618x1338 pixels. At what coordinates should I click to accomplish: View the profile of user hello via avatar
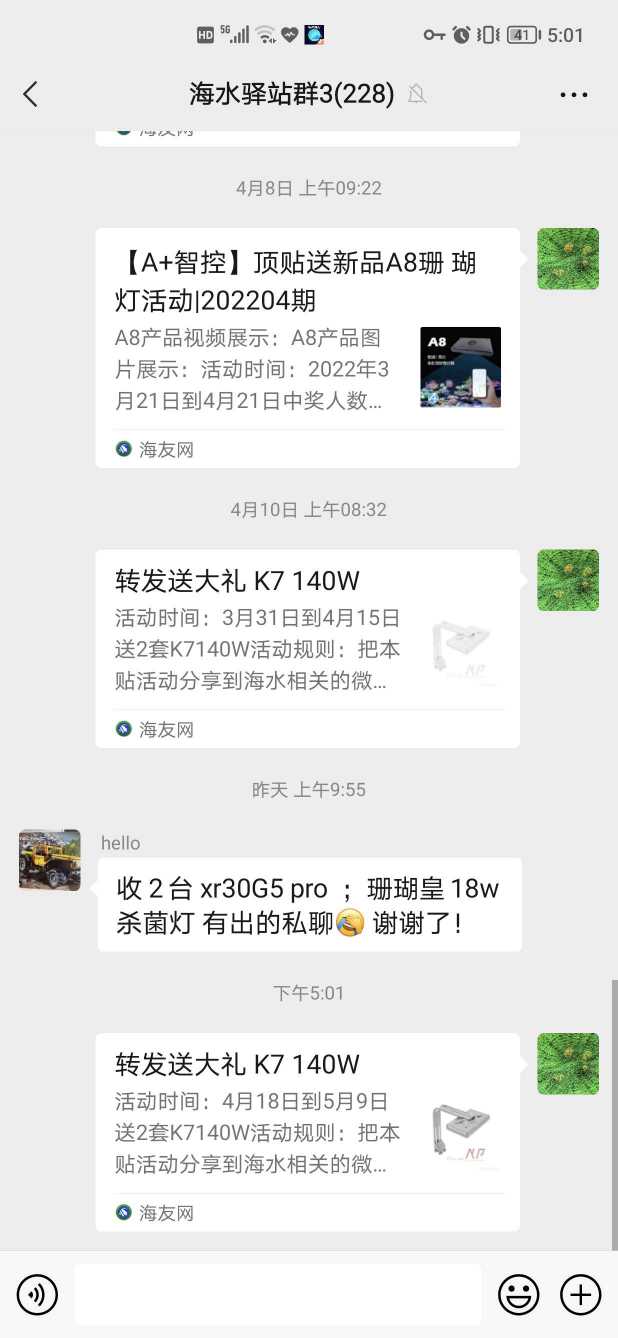(x=50, y=860)
